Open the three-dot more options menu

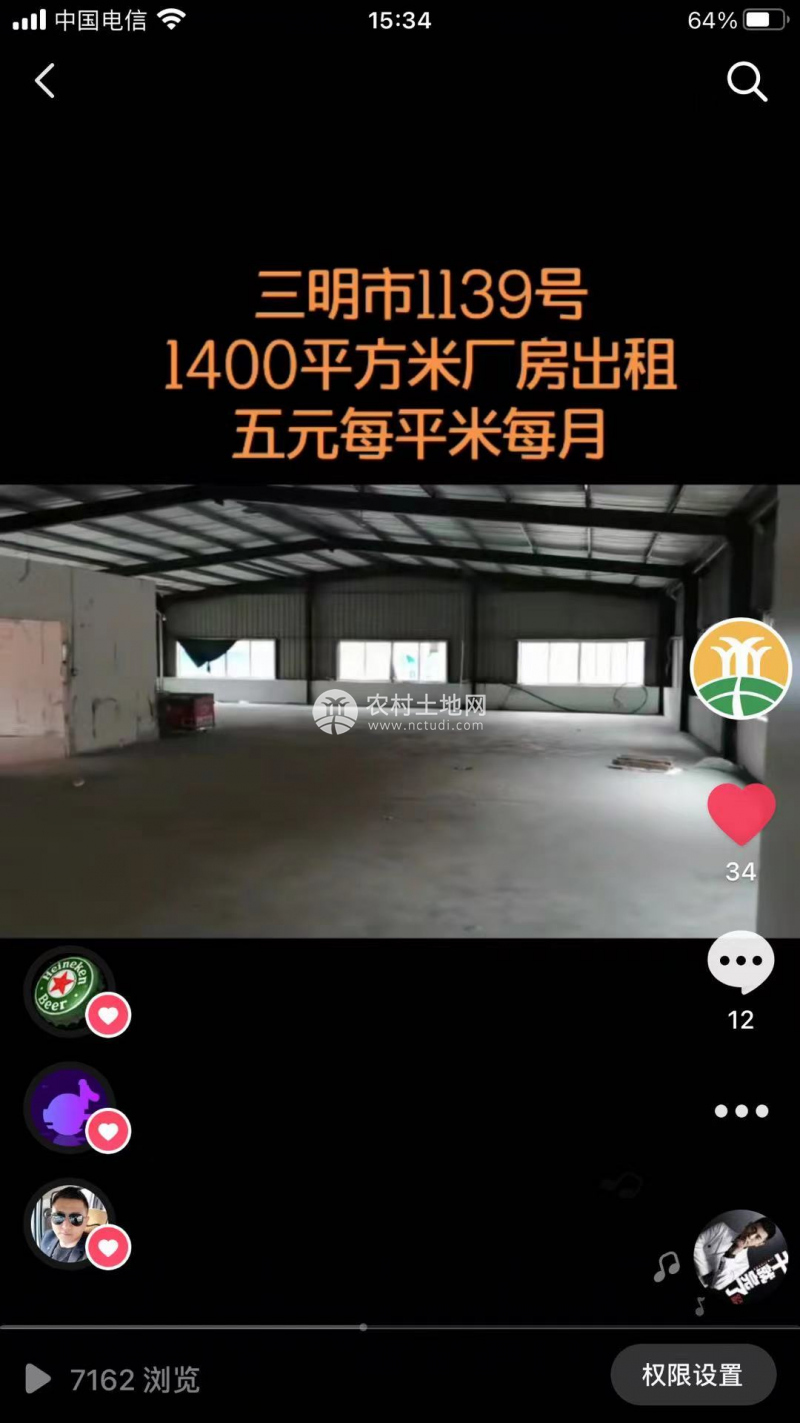coord(741,1111)
